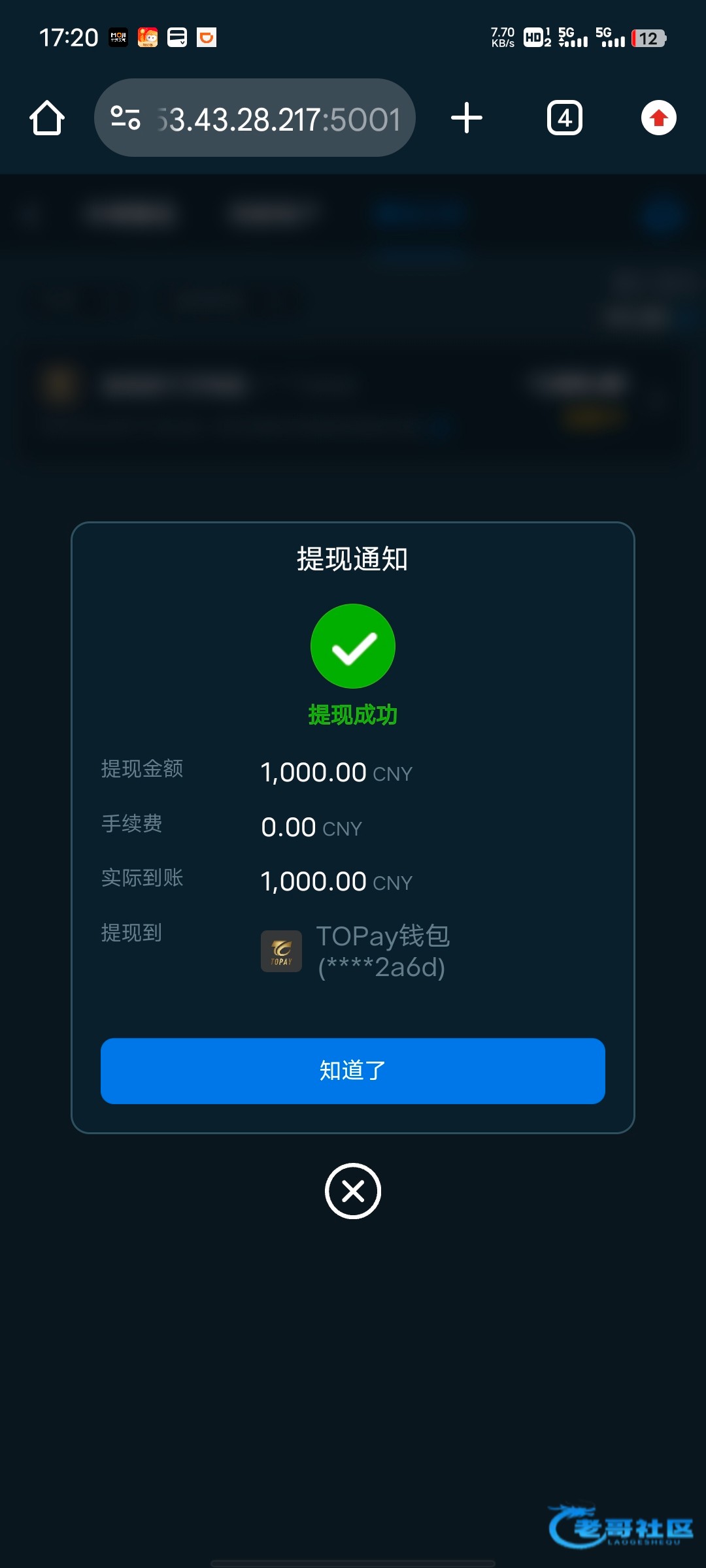706x1568 pixels.
Task: Open a new browser tab
Action: tap(467, 118)
